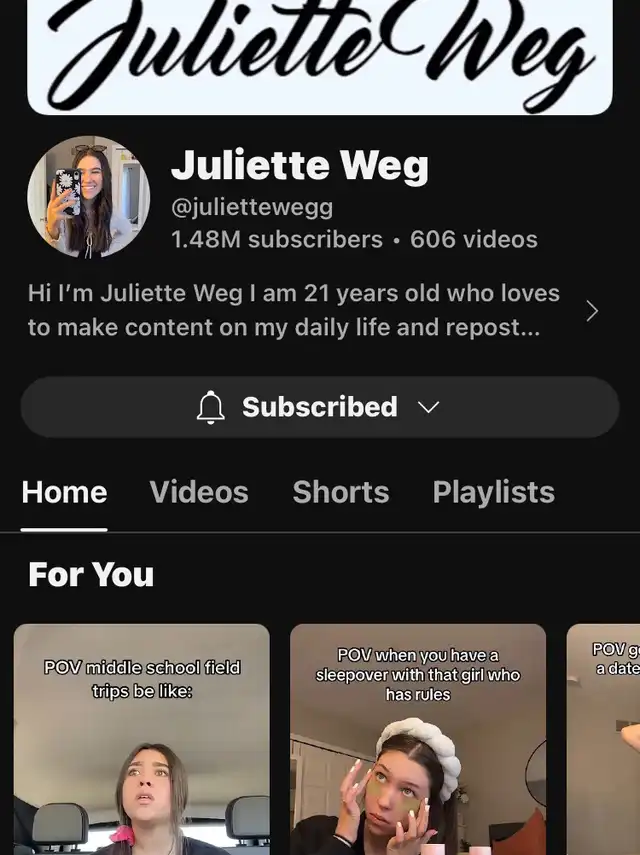View Juliette Weg's profile picture
Viewport: 640px width, 855px height.
(x=88, y=197)
